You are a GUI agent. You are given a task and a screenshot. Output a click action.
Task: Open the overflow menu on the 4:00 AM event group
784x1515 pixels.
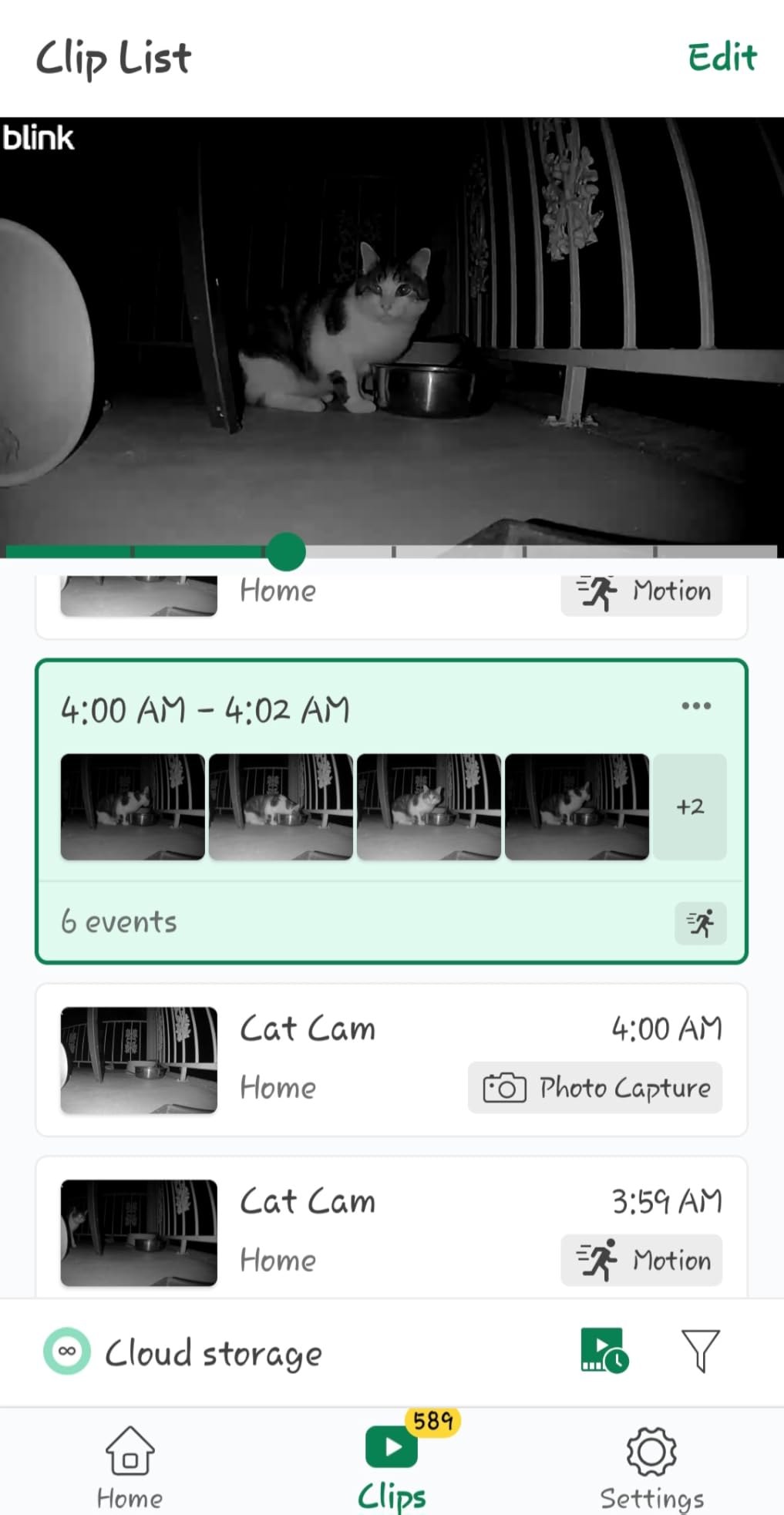tap(696, 705)
